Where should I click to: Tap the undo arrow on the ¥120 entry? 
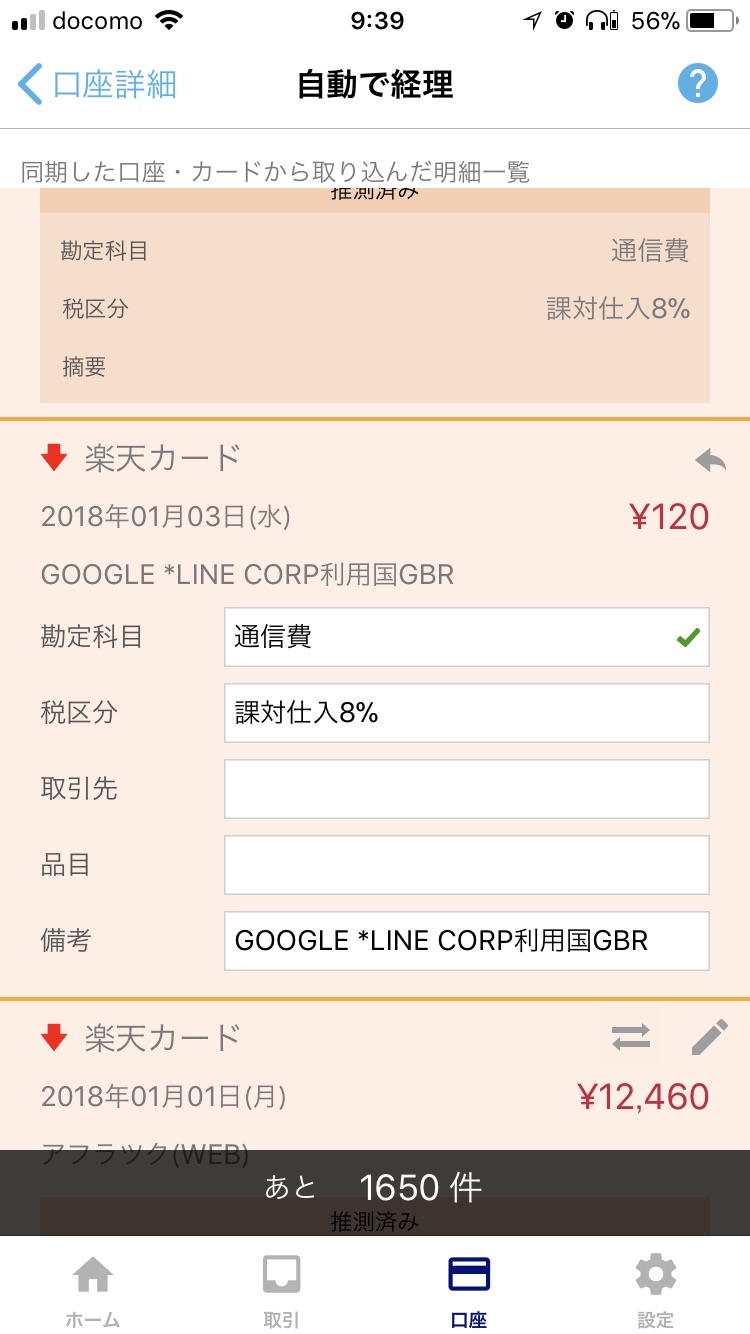pos(710,459)
